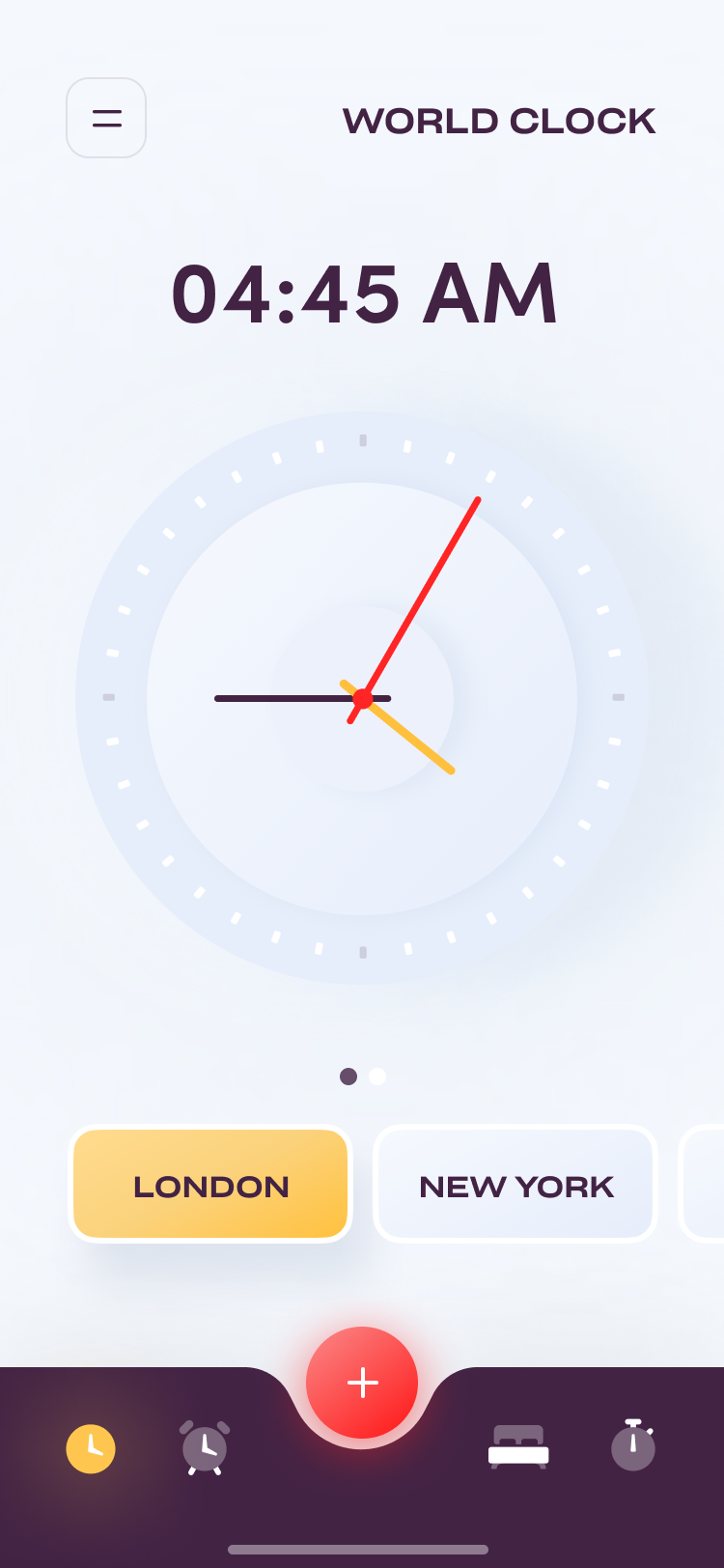Screen dimensions: 724x1568
Task: Select the London city chip
Action: click(x=210, y=1184)
